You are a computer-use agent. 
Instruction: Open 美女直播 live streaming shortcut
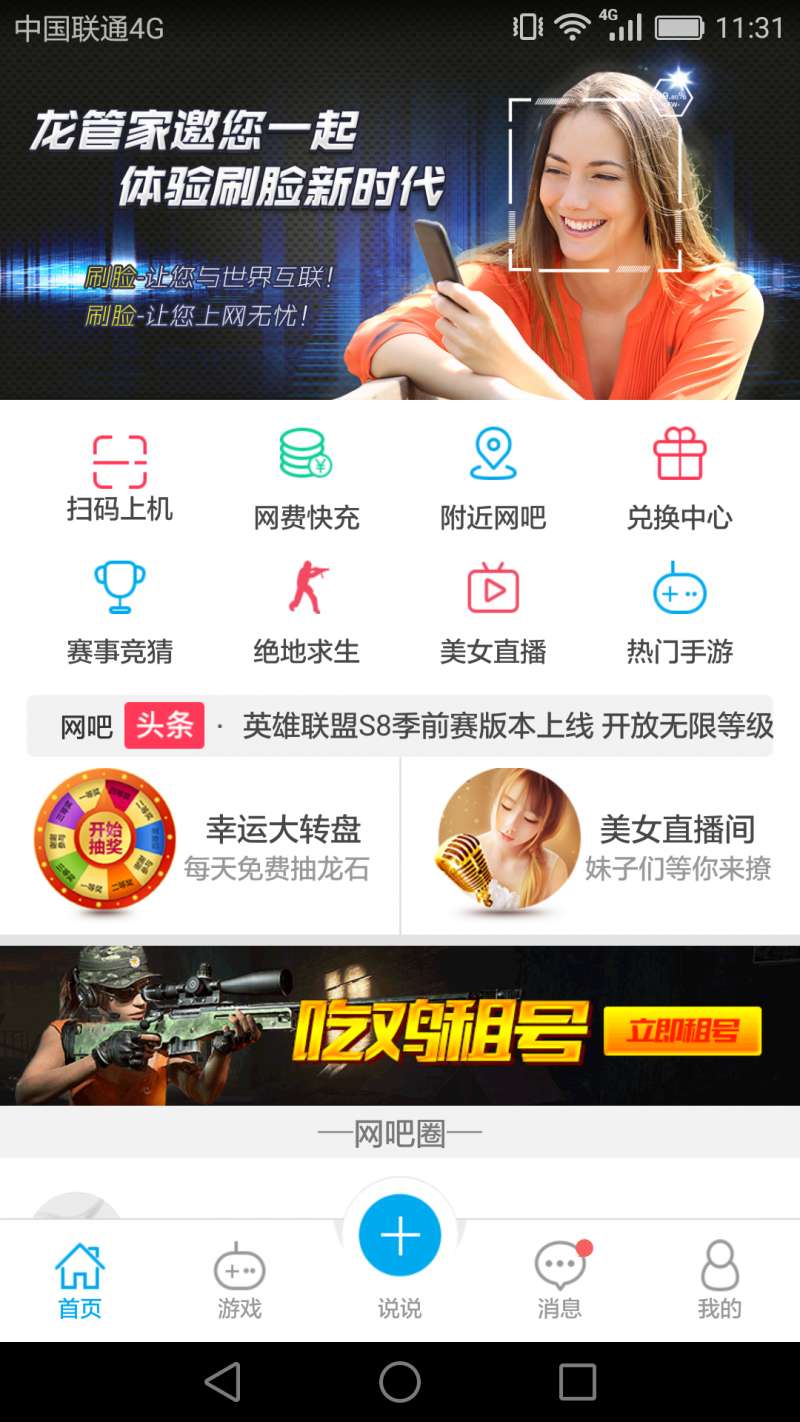pos(493,612)
